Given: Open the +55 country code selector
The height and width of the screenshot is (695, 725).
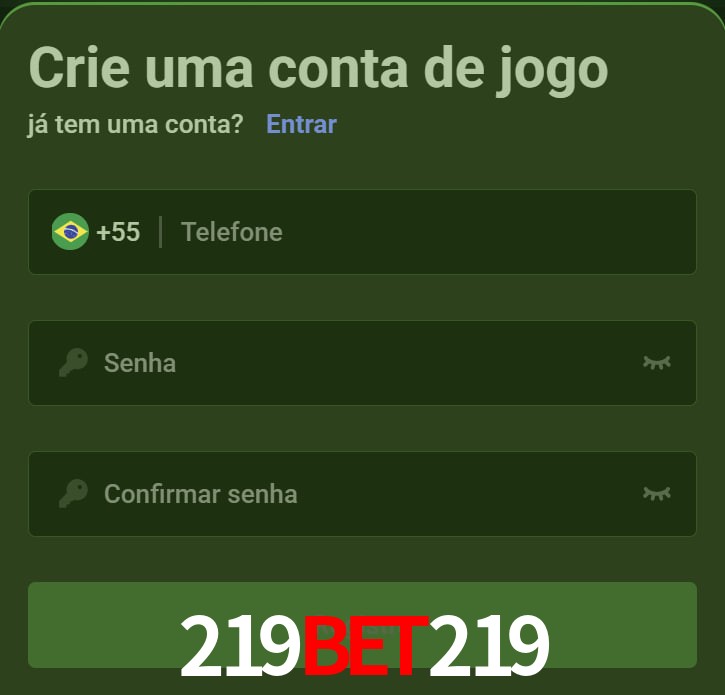Looking at the screenshot, I should tap(97, 232).
